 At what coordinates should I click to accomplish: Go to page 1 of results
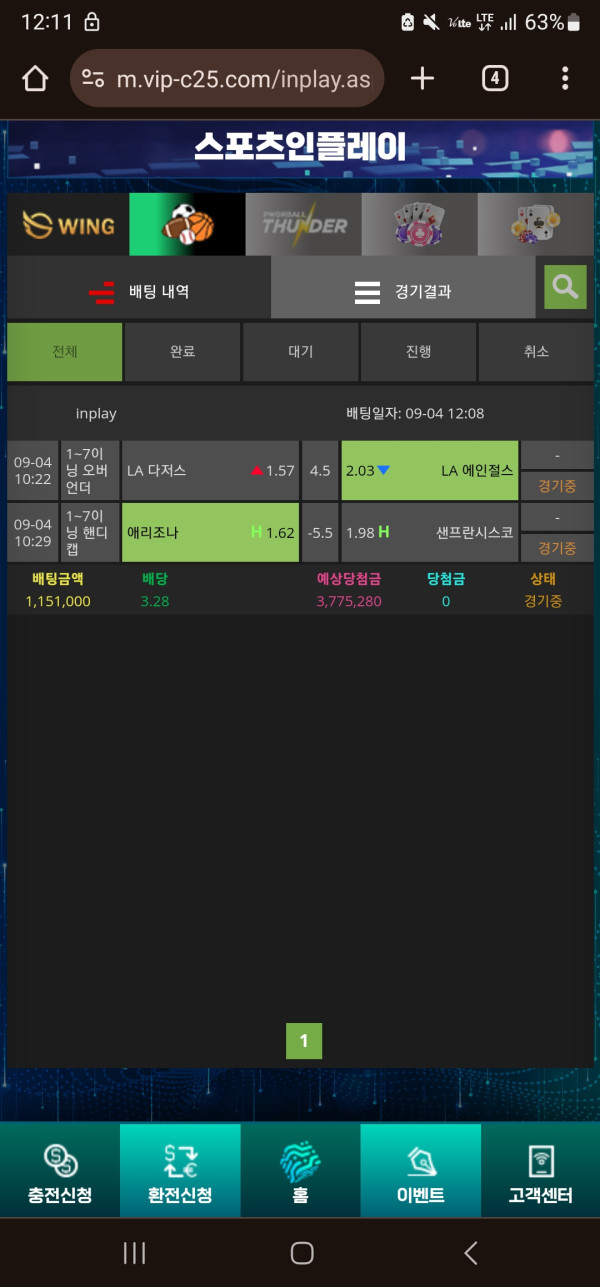[x=304, y=1041]
